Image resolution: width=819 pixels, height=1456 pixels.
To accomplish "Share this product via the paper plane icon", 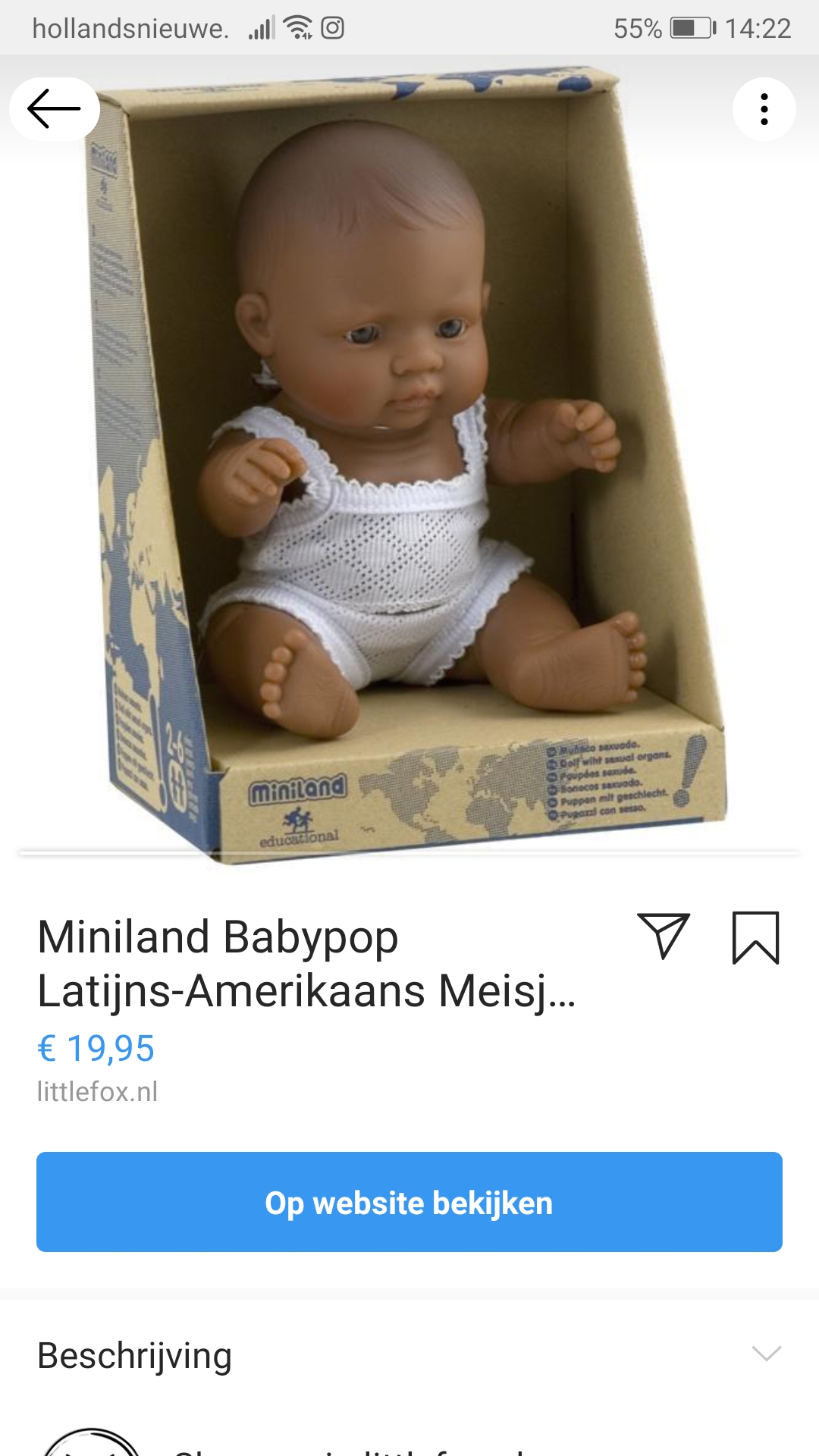I will [664, 937].
